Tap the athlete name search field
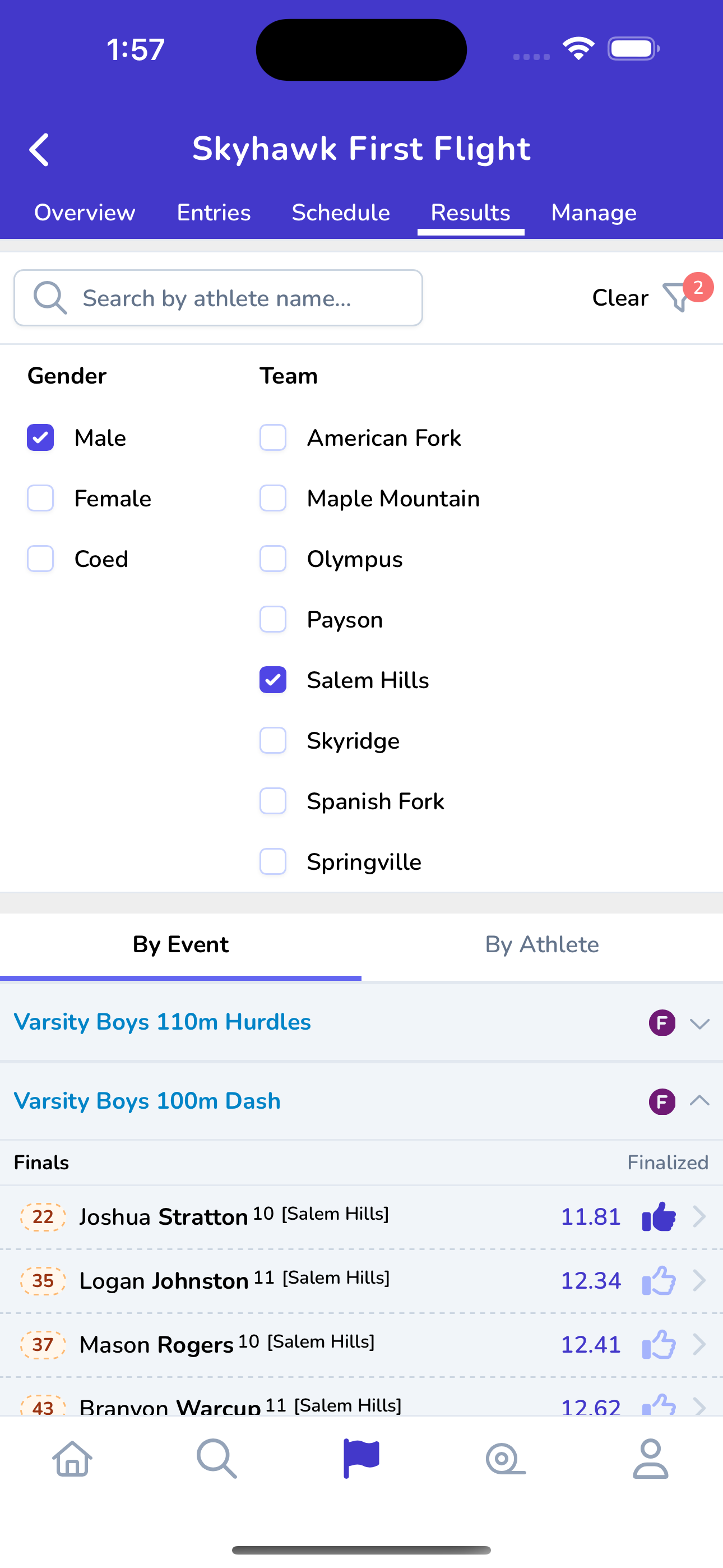 click(219, 298)
